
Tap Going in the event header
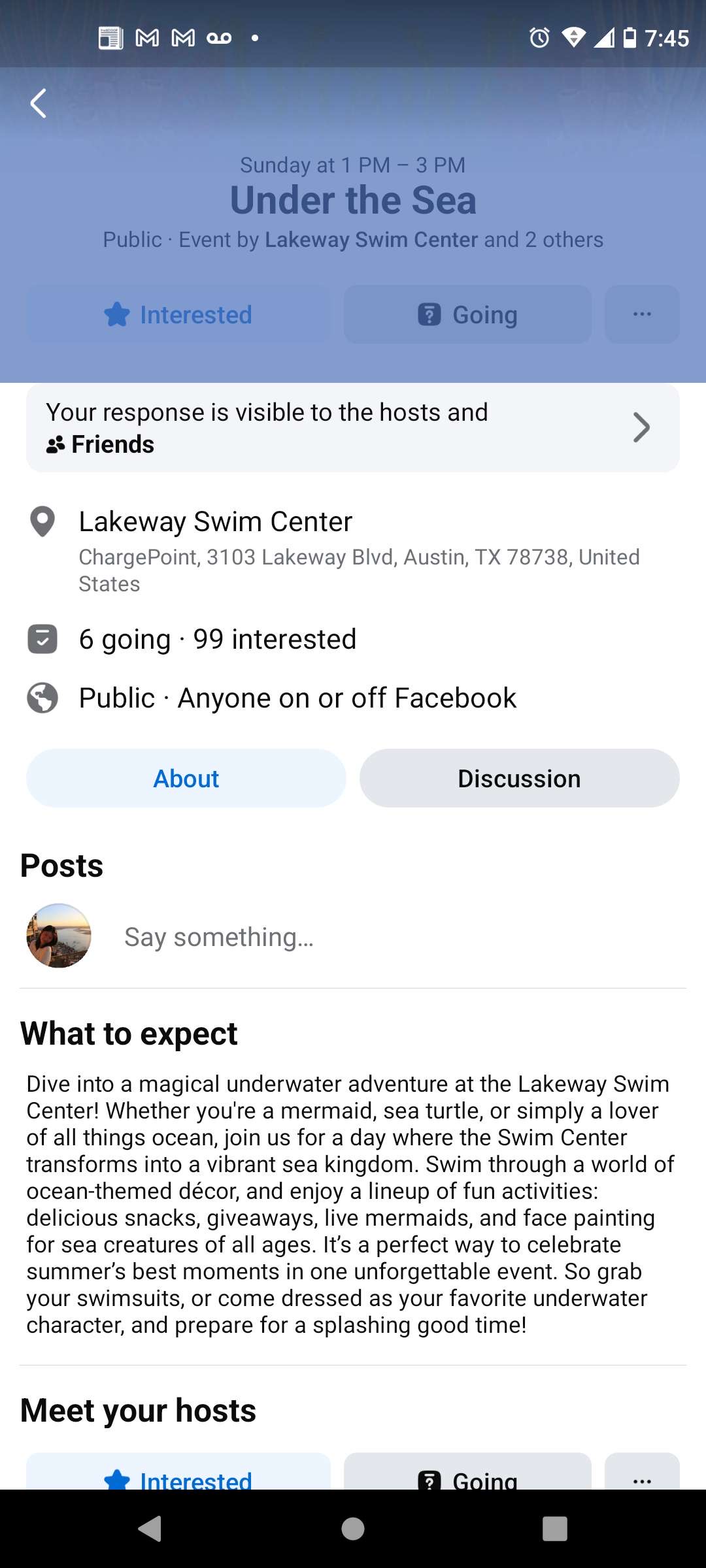click(467, 314)
